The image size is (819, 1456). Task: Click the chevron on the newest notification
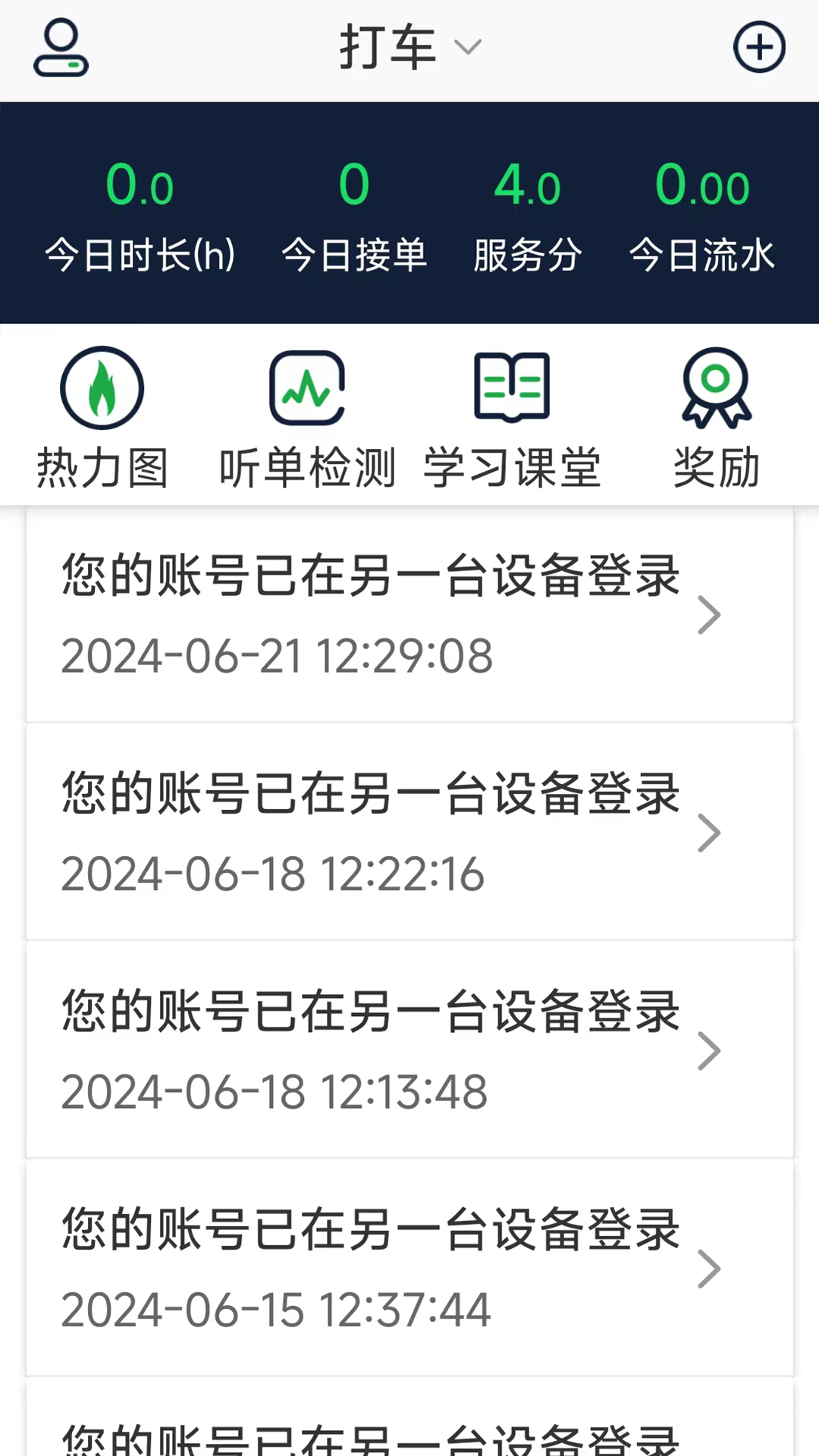(709, 616)
